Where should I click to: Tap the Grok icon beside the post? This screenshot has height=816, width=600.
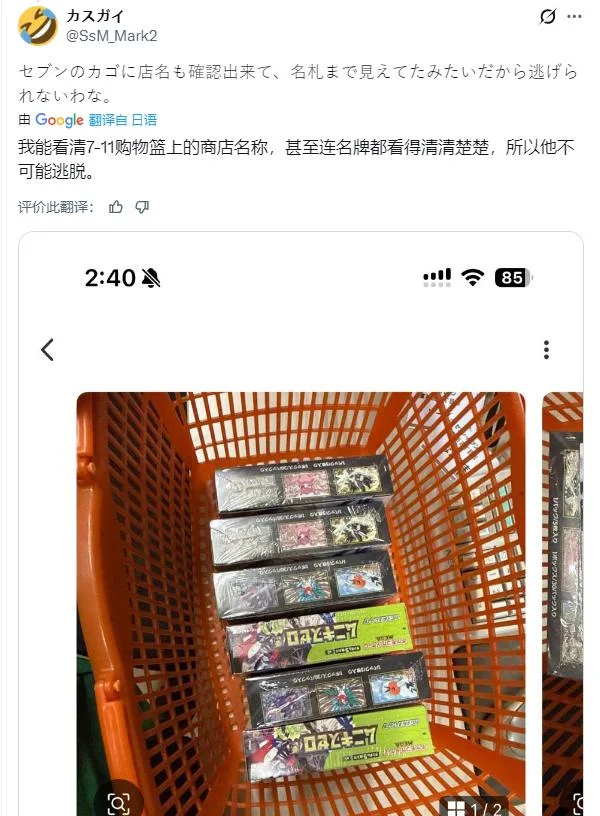click(x=547, y=16)
